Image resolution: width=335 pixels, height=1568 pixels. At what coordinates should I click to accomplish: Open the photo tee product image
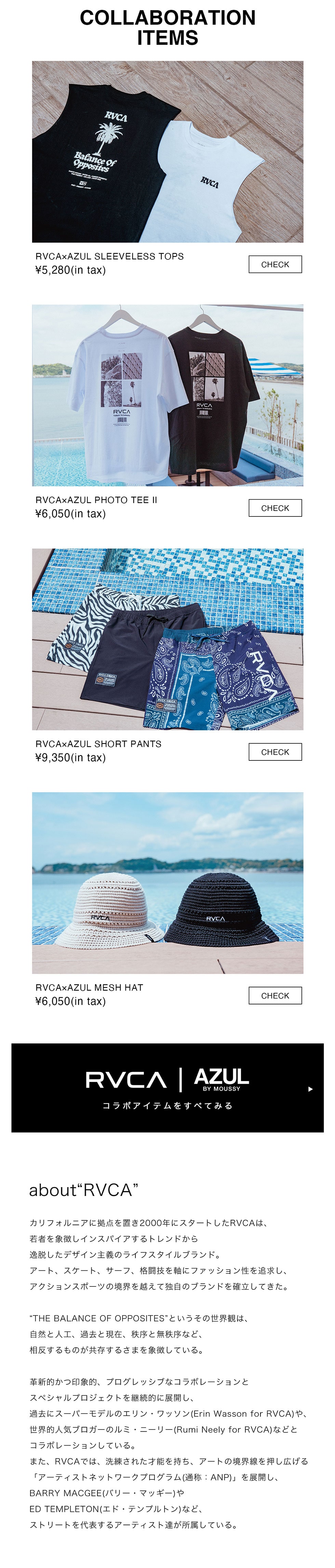(167, 395)
